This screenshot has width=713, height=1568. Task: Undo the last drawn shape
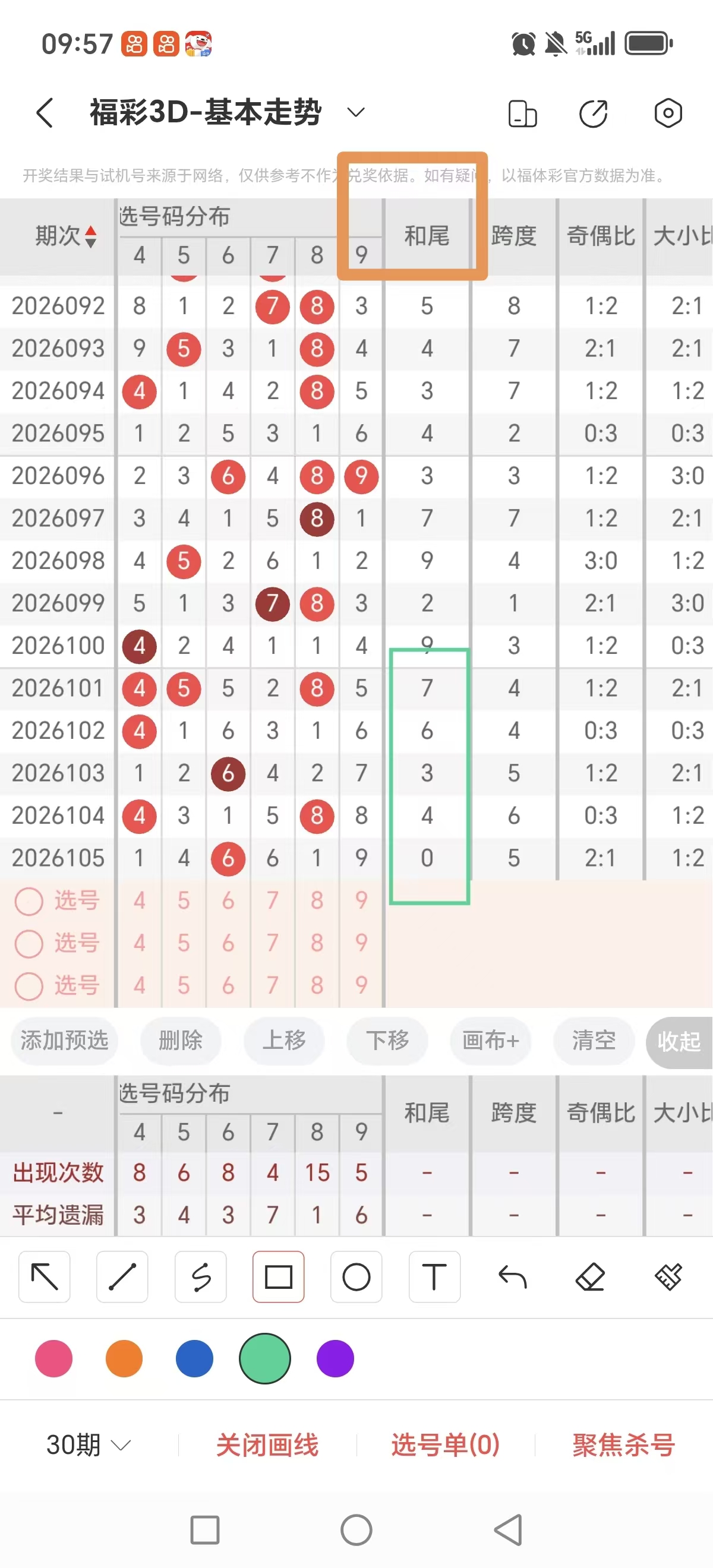512,1278
